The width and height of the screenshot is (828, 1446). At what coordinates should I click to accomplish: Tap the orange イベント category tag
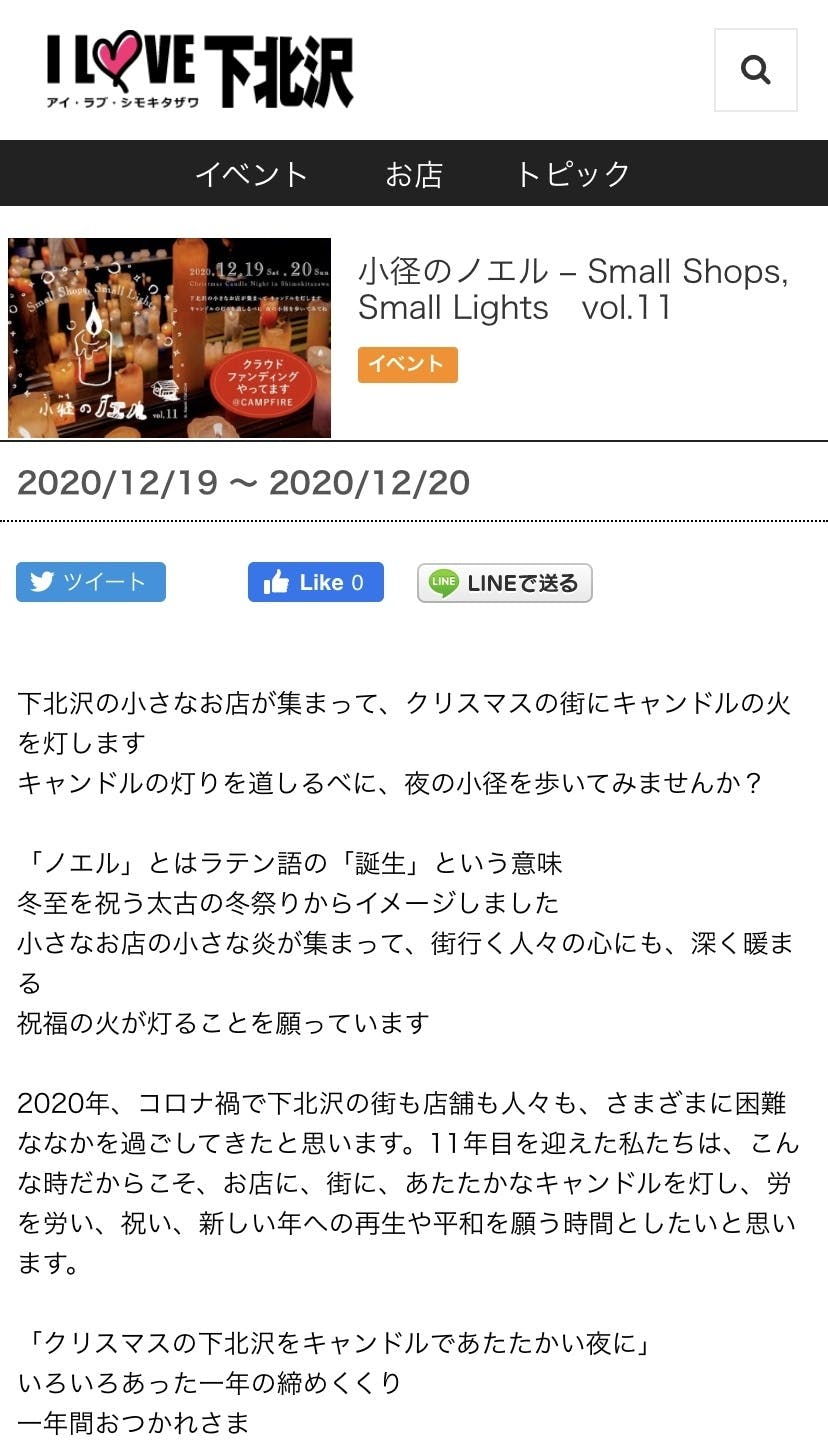point(407,364)
